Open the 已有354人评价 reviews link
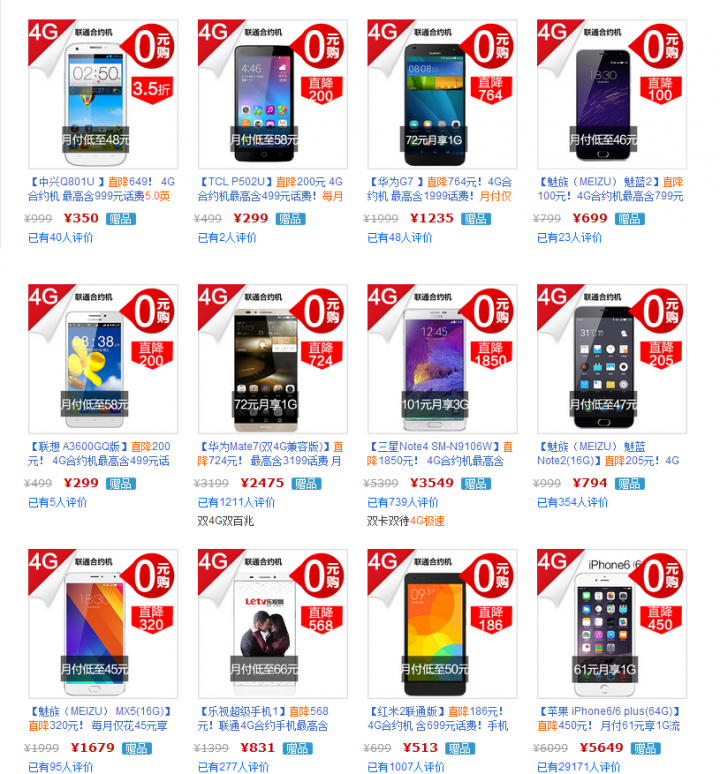The image size is (720, 774). 573,502
